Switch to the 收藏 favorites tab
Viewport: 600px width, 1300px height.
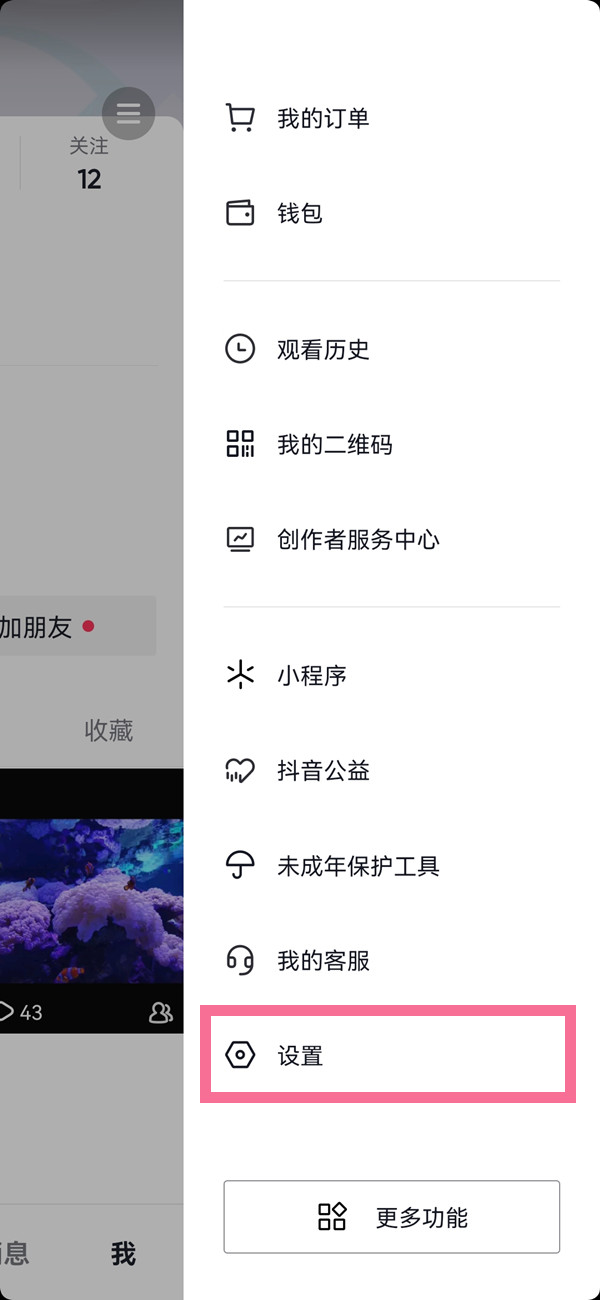(108, 731)
